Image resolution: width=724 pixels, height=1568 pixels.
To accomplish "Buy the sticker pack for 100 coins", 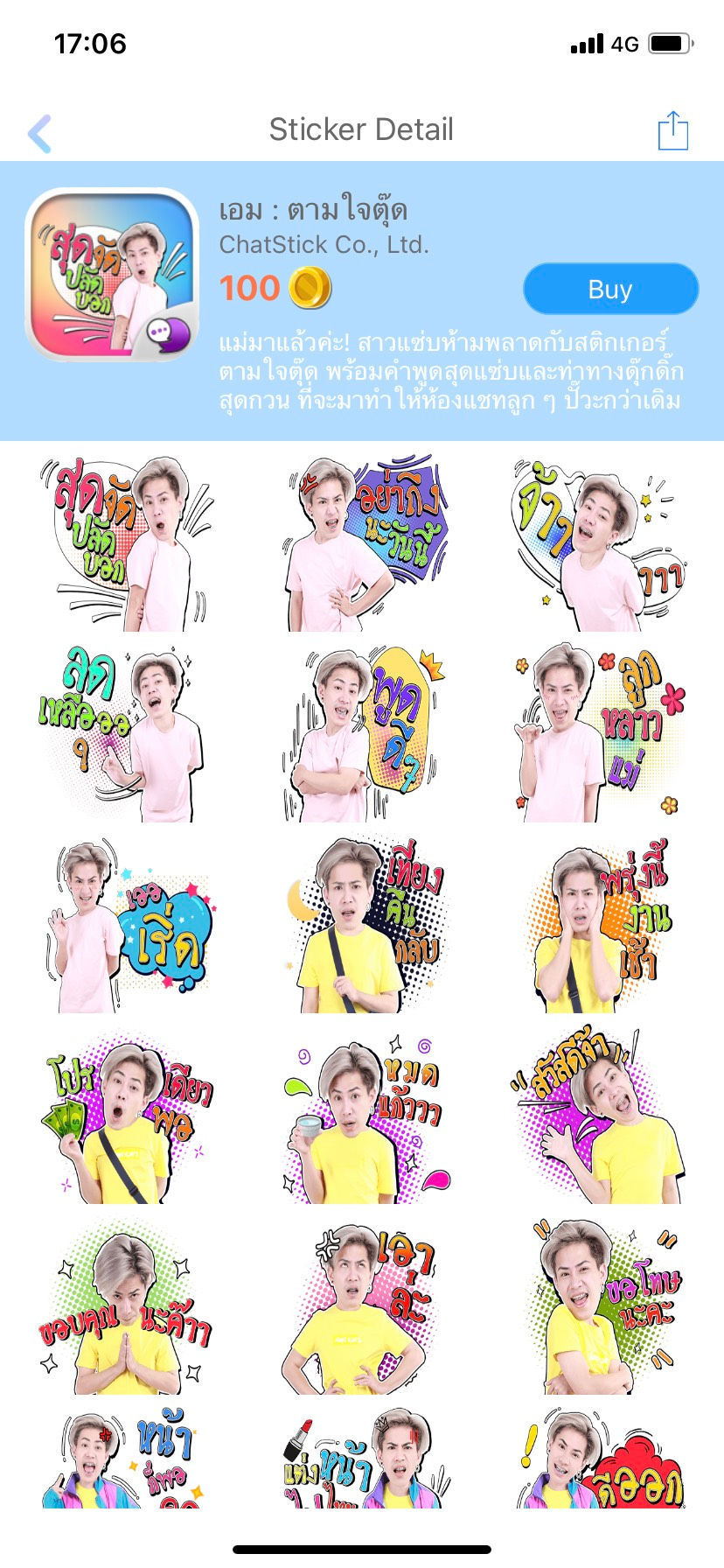I will (609, 289).
